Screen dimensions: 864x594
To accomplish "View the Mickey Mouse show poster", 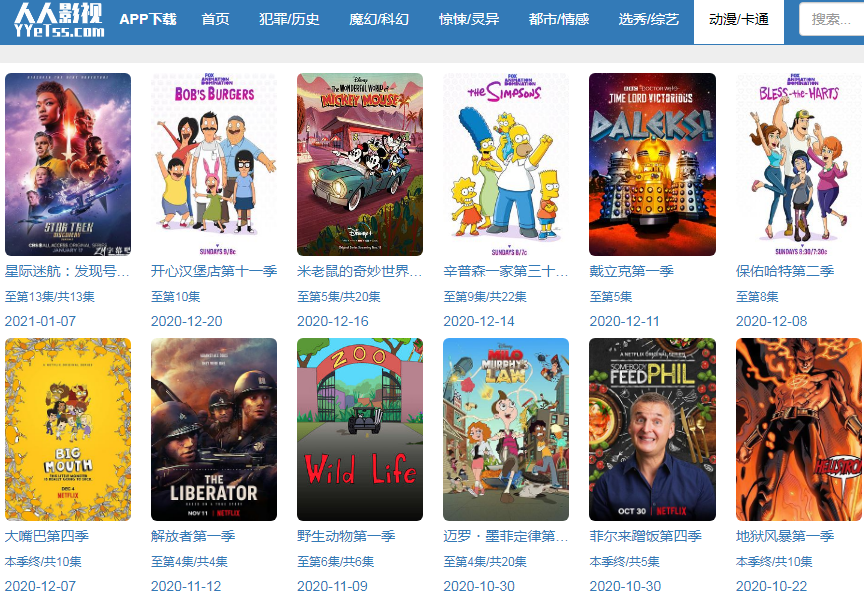I will (x=360, y=164).
